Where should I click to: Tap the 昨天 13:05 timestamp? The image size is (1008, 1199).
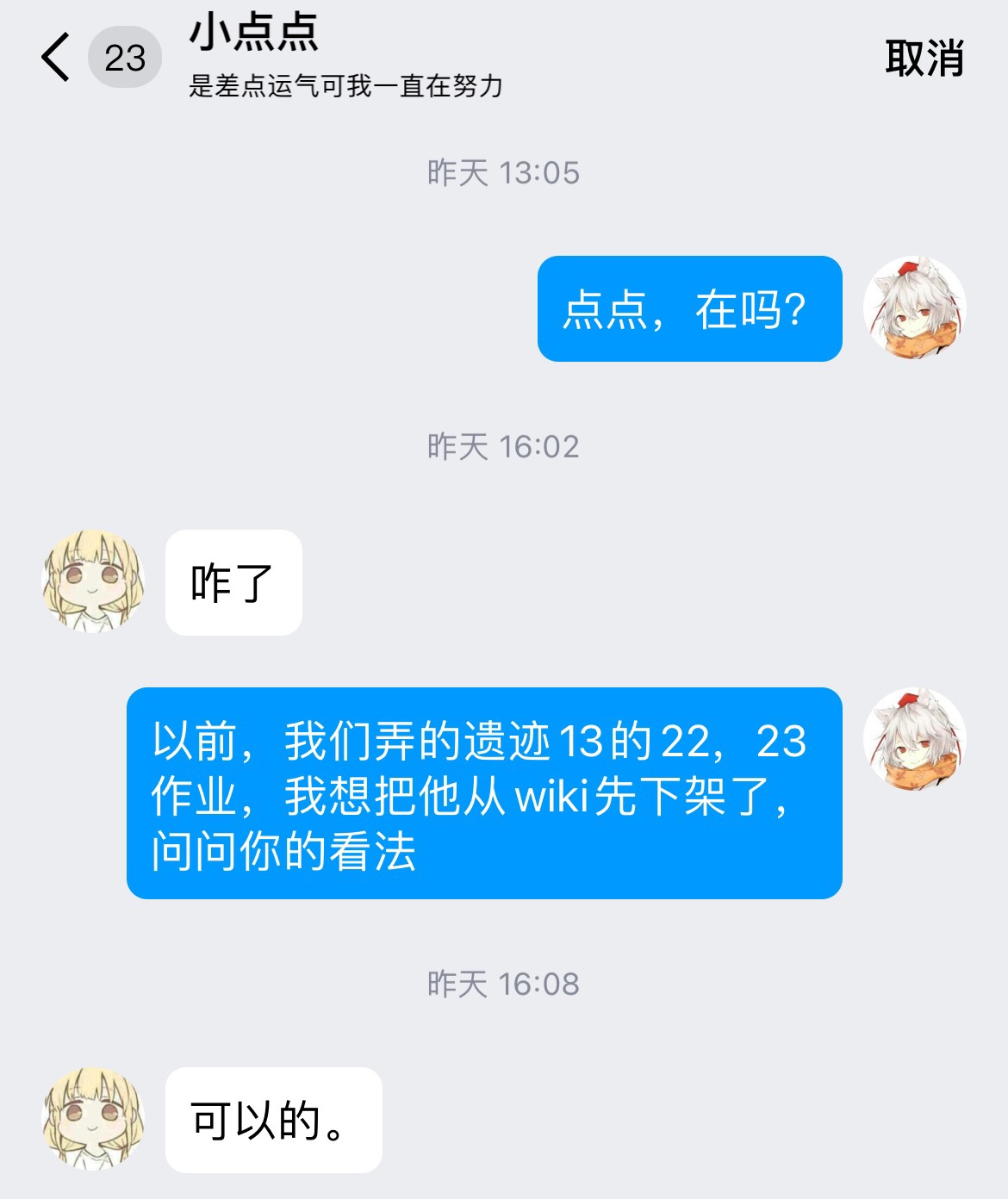(x=504, y=172)
